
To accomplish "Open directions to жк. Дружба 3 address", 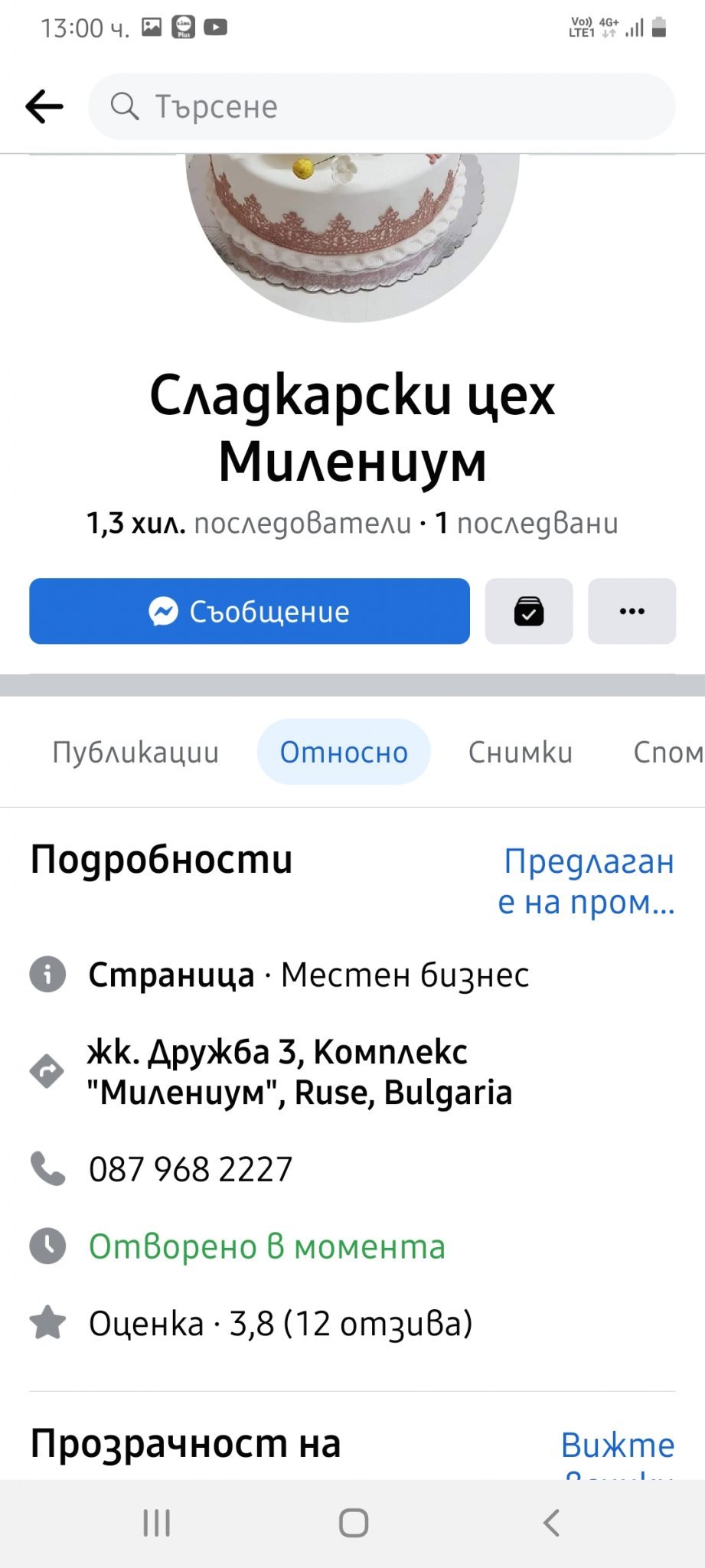I will pyautogui.click(x=299, y=1072).
